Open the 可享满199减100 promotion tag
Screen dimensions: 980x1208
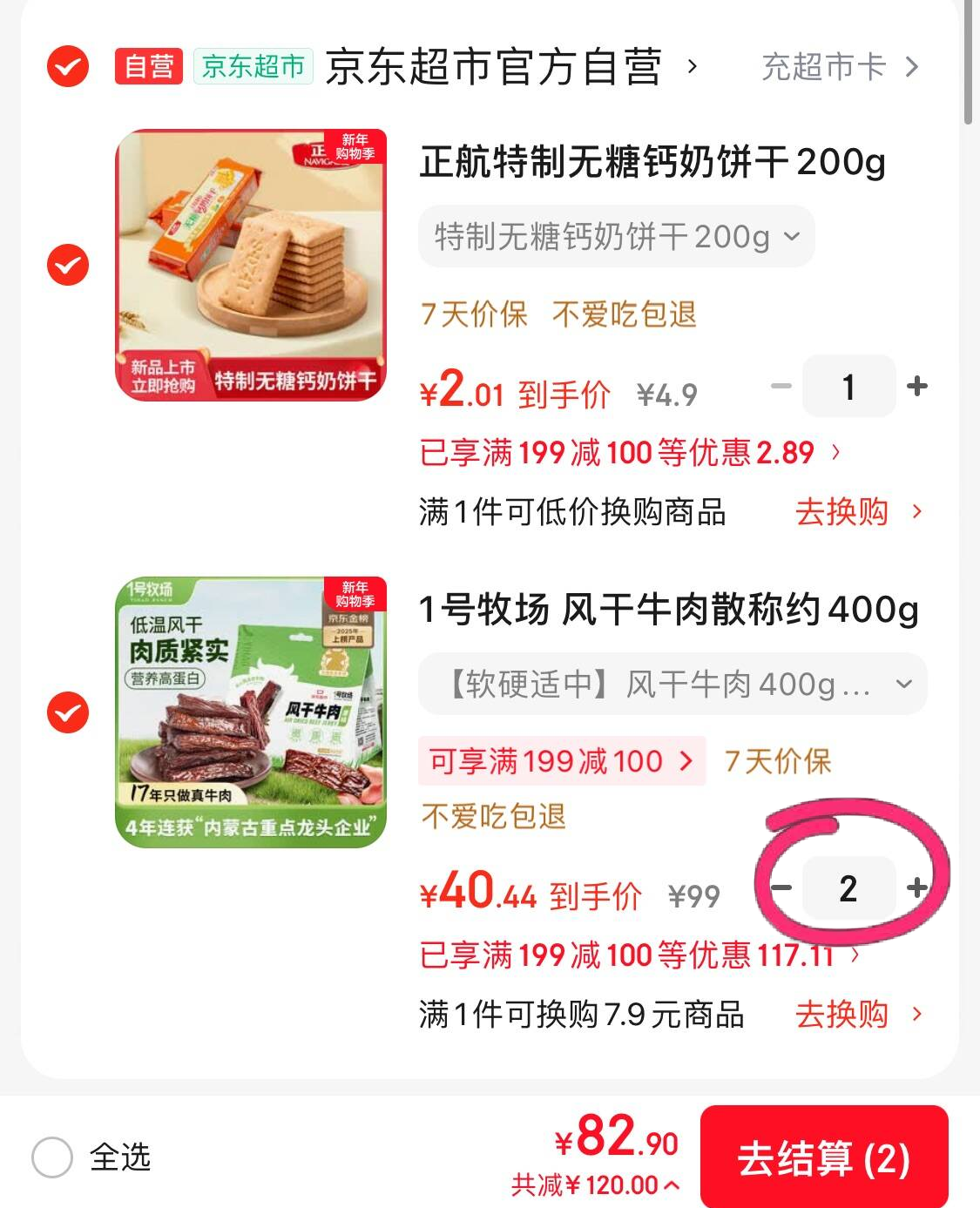point(561,761)
